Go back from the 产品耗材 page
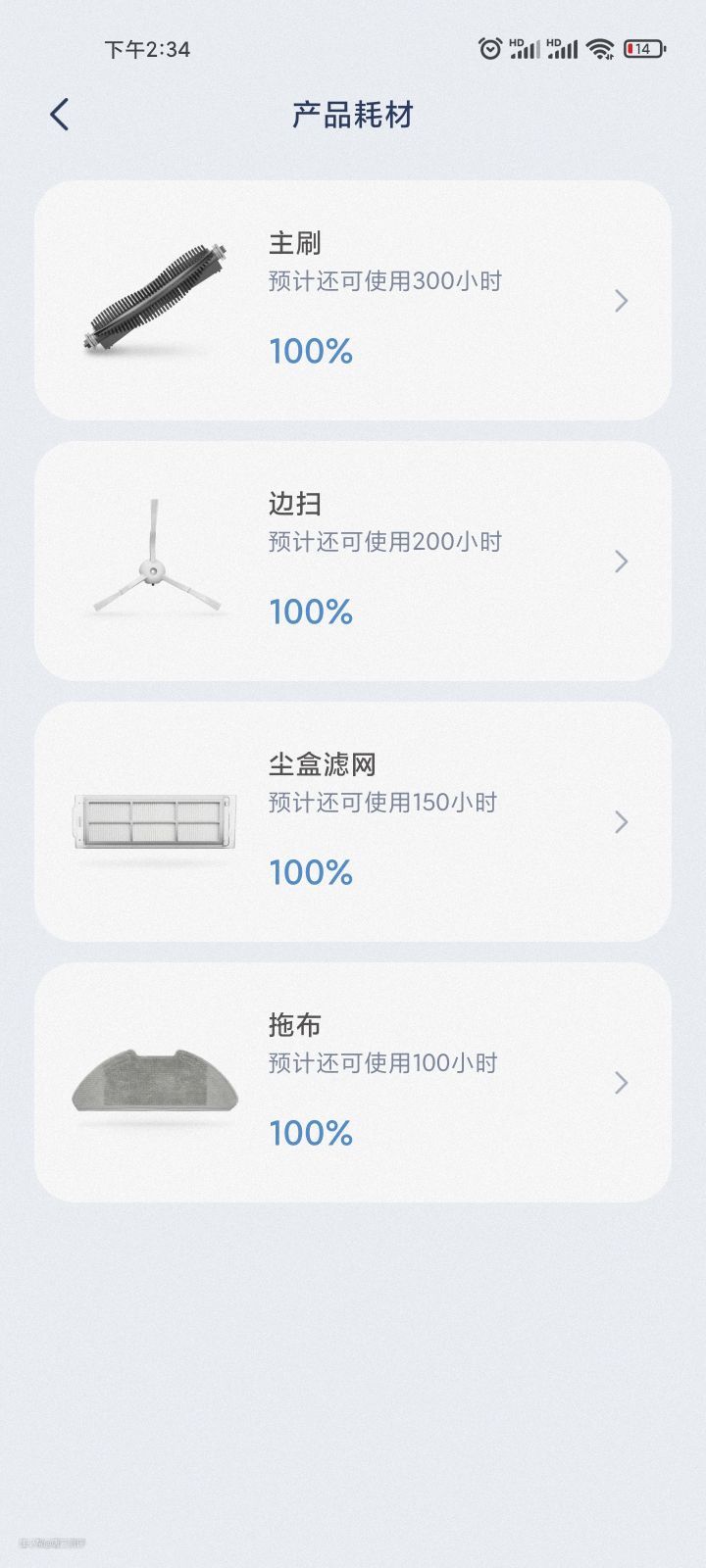Screen dimensions: 706x1568 (60, 115)
